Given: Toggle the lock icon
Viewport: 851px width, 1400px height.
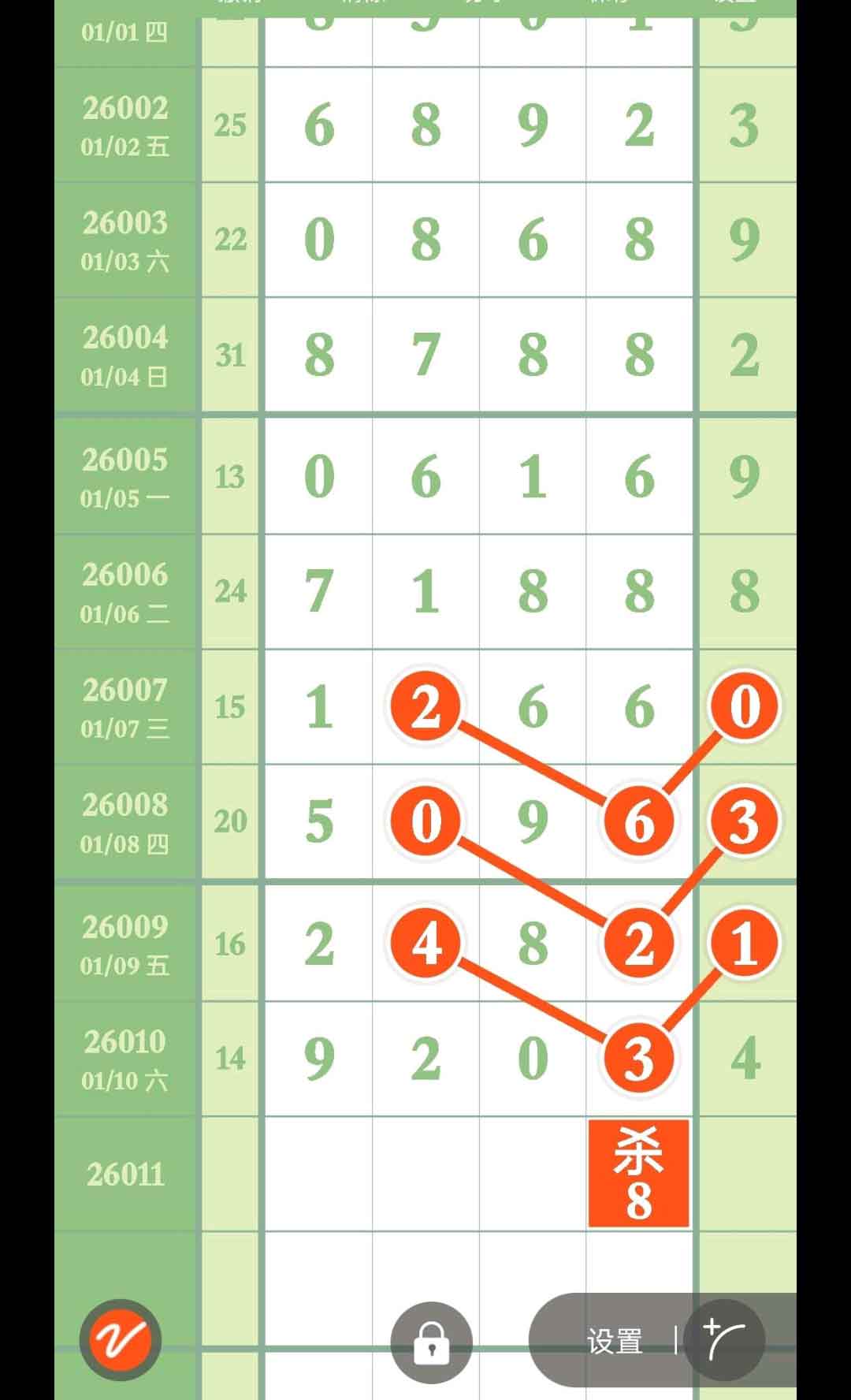Looking at the screenshot, I should [431, 1342].
